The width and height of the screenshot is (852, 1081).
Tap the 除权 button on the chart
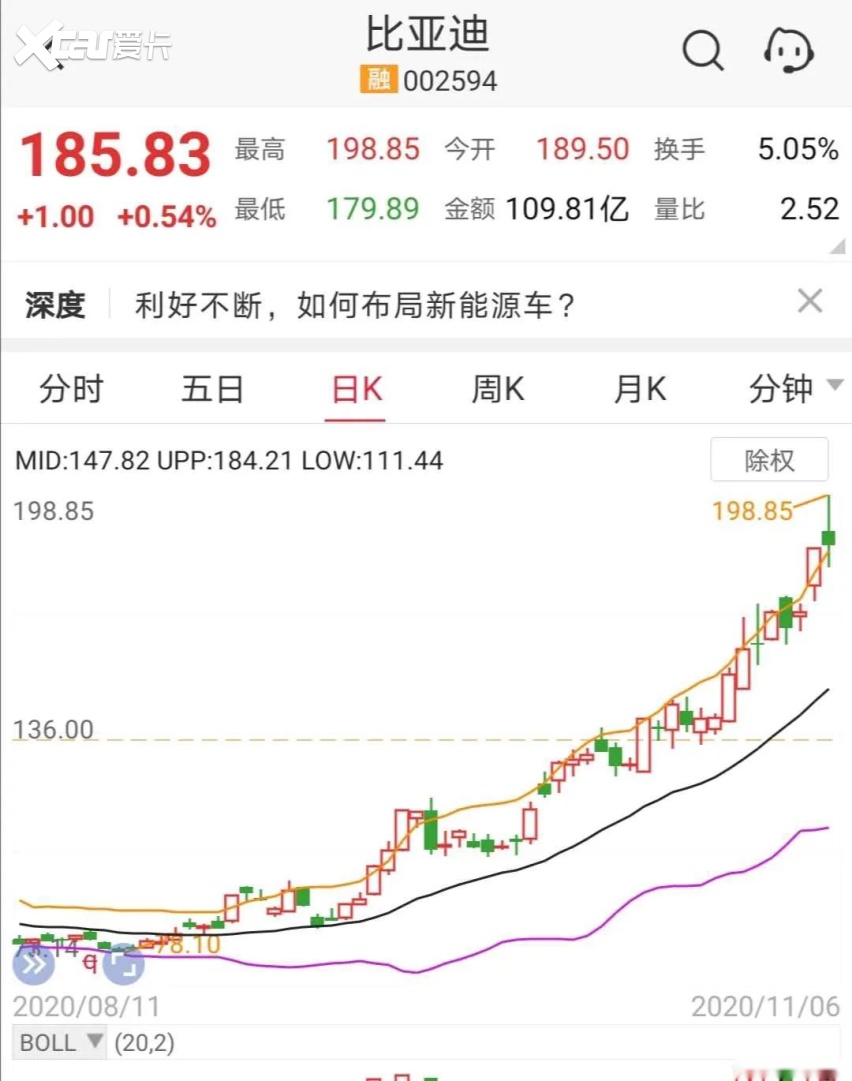(769, 460)
